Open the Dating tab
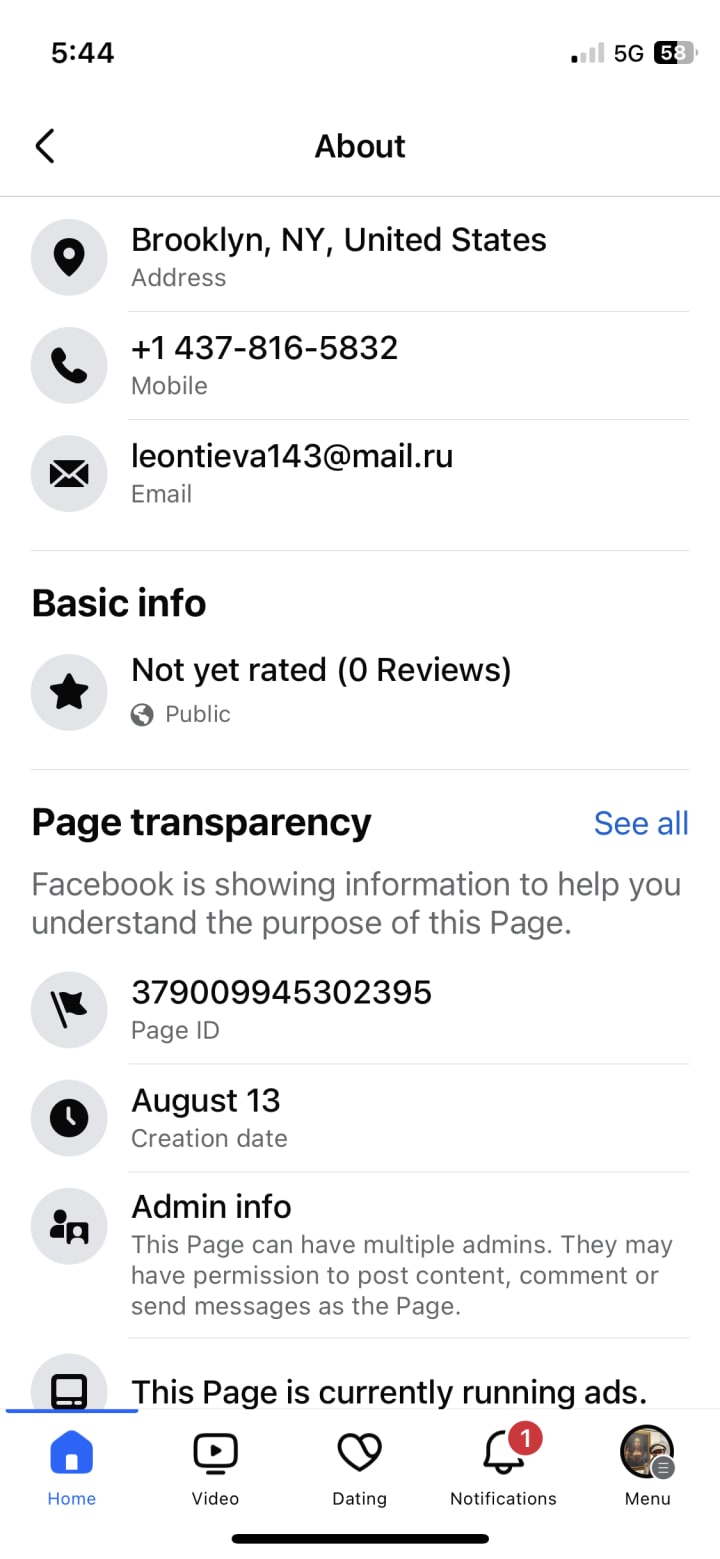 tap(359, 1468)
